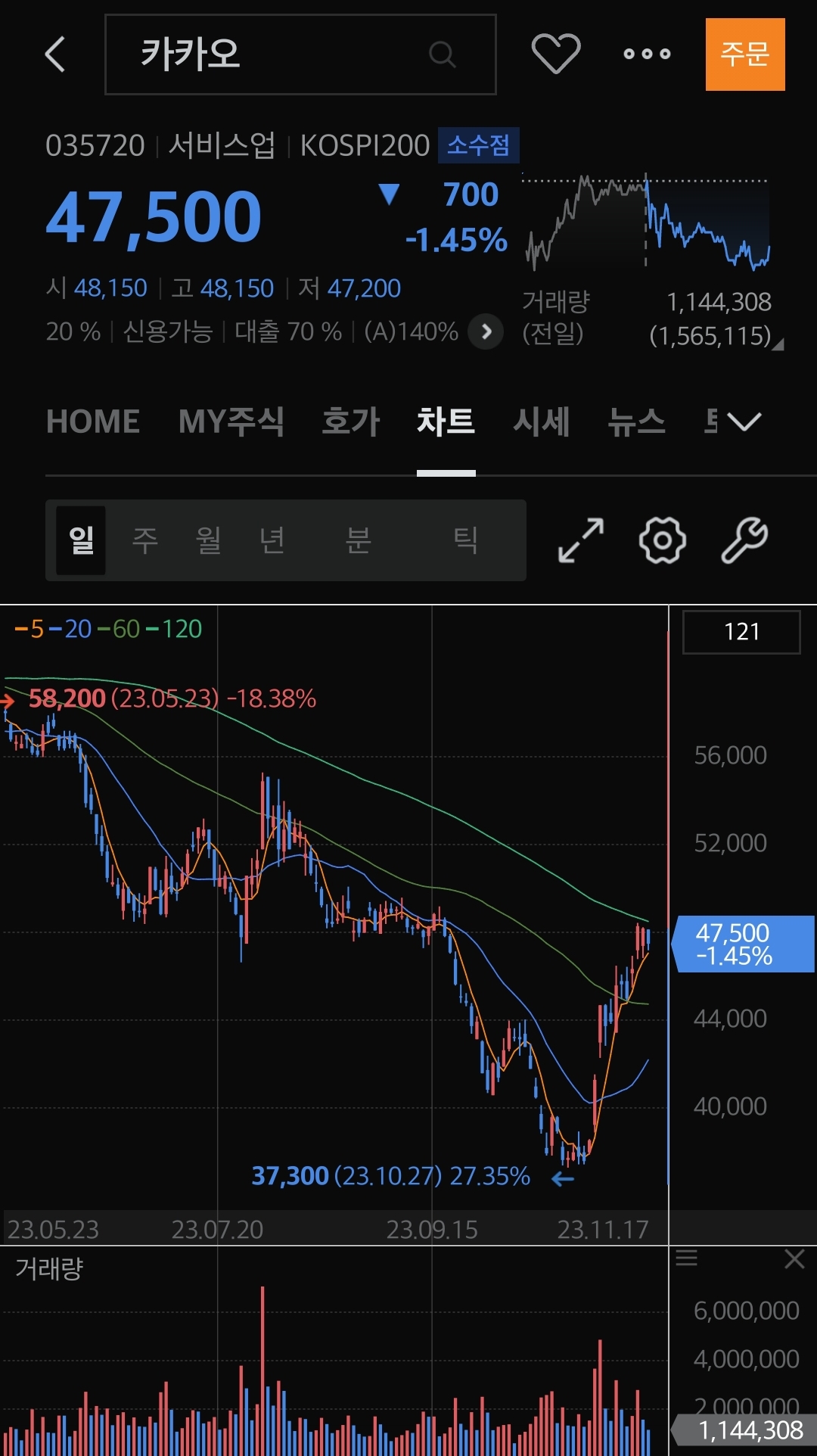Open the MY주식 tab
This screenshot has height=1456, width=817.
click(231, 422)
